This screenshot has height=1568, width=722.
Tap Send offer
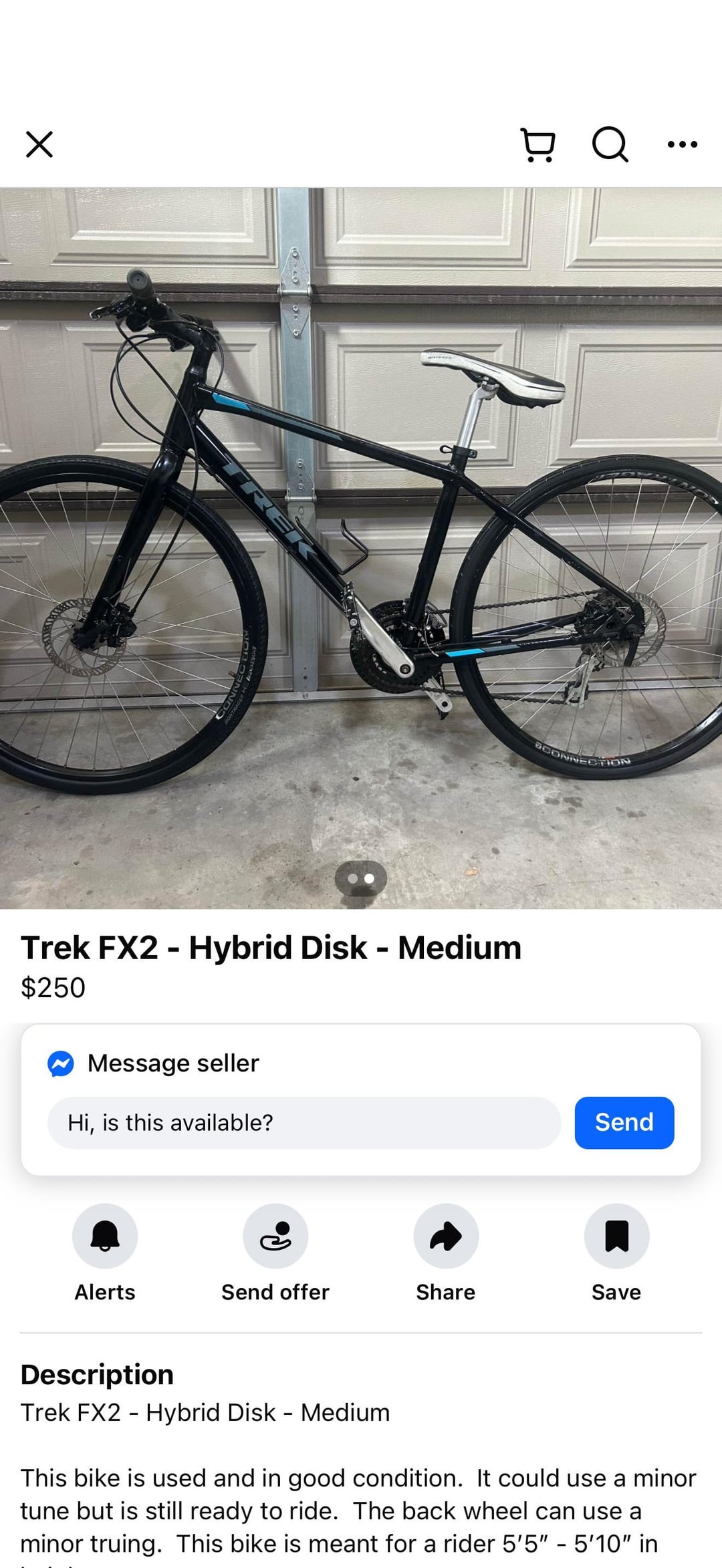coord(275,1236)
